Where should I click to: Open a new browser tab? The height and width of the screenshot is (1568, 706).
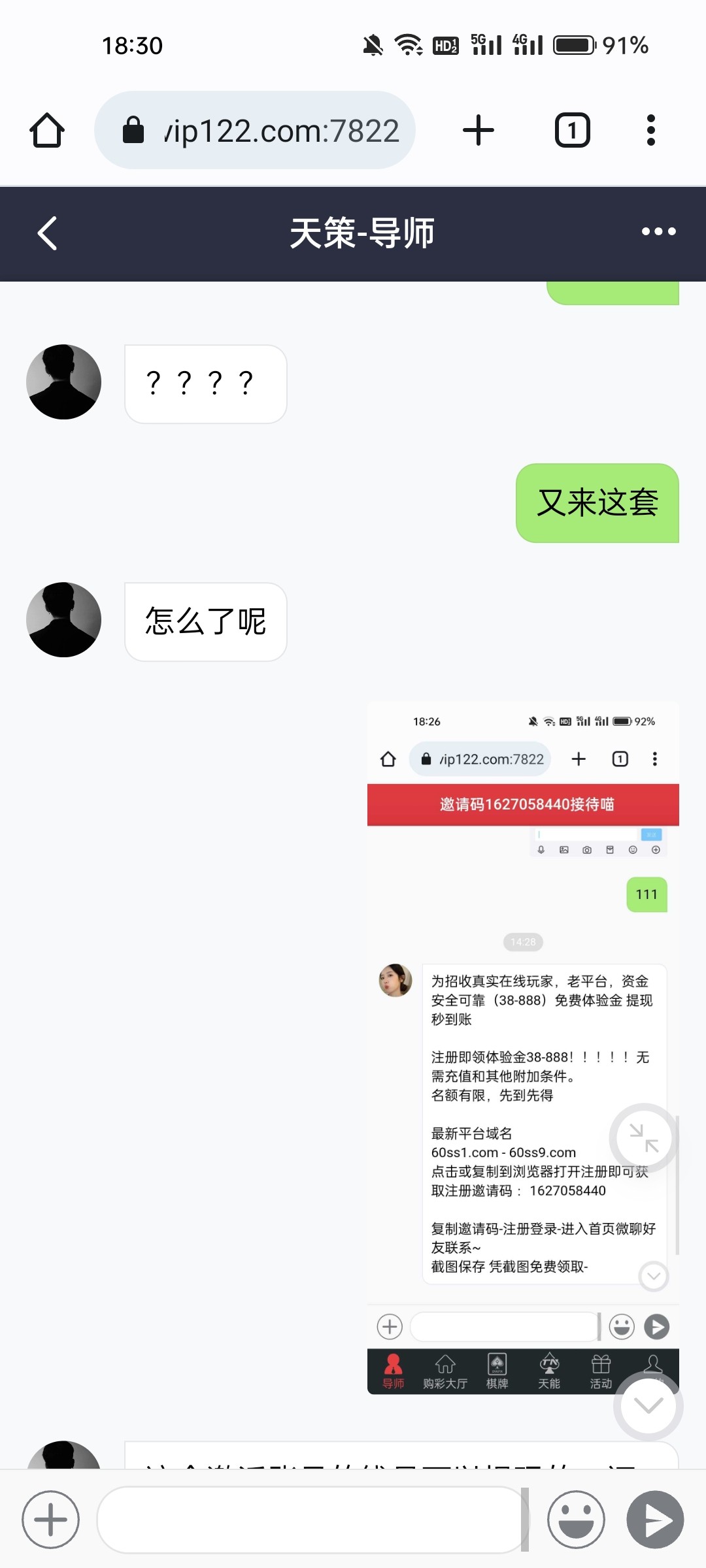[479, 130]
